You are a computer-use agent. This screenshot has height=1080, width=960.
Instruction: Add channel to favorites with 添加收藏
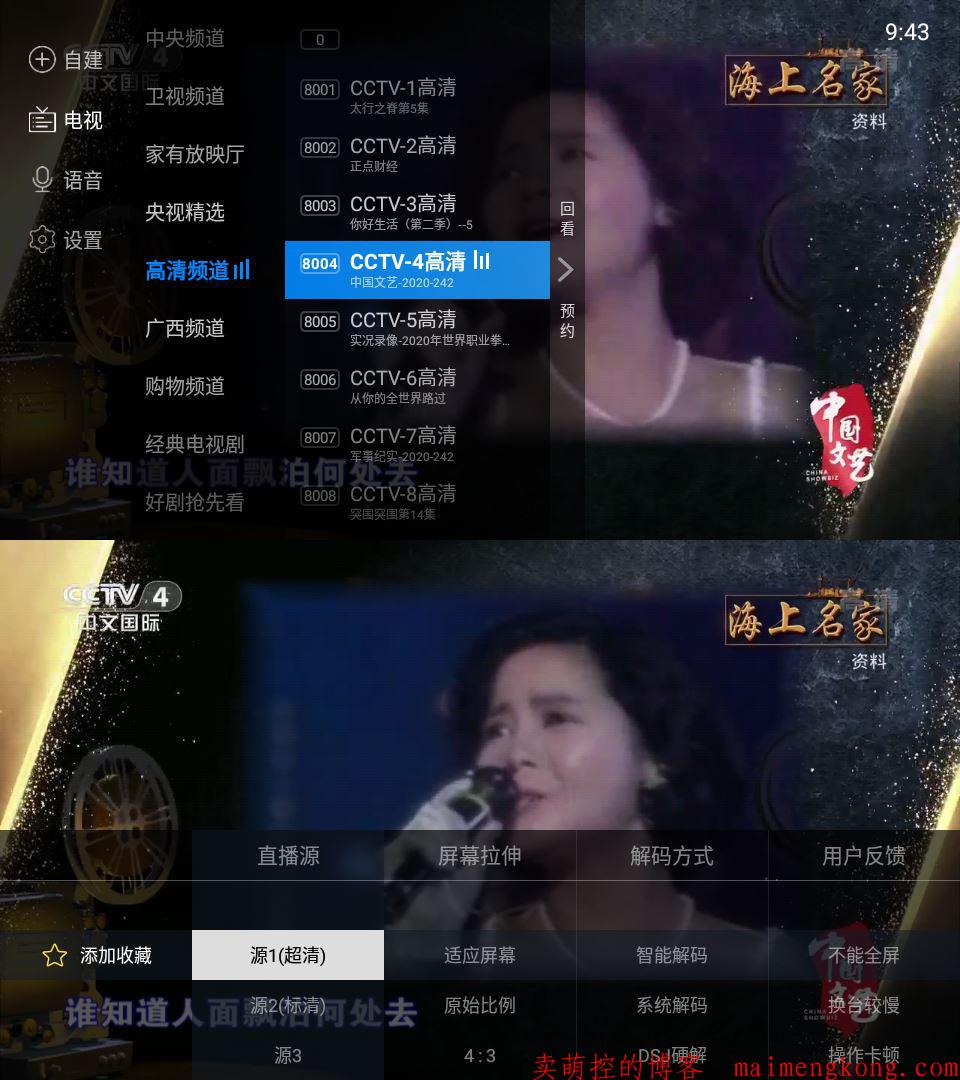pos(97,956)
